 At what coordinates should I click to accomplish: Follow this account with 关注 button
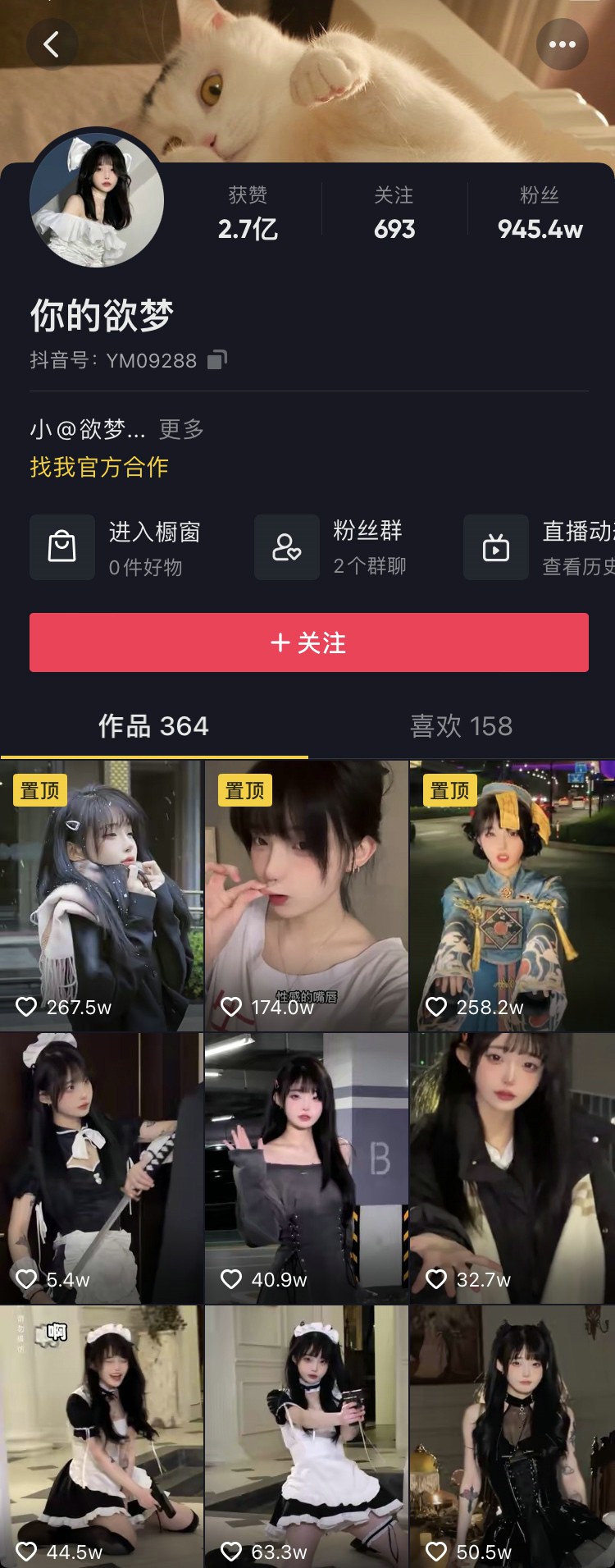308,642
